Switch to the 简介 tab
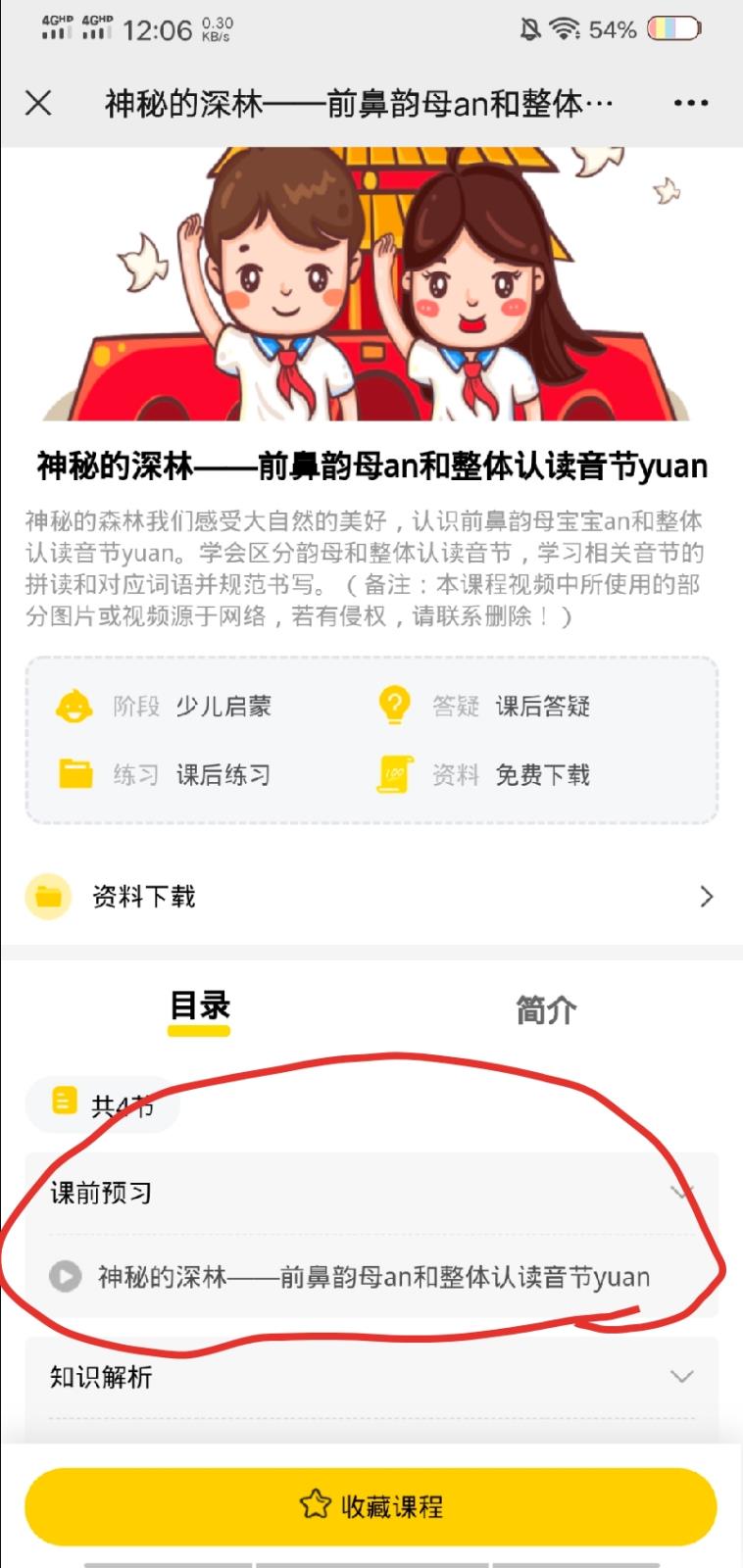The height and width of the screenshot is (1568, 743). 546,1009
